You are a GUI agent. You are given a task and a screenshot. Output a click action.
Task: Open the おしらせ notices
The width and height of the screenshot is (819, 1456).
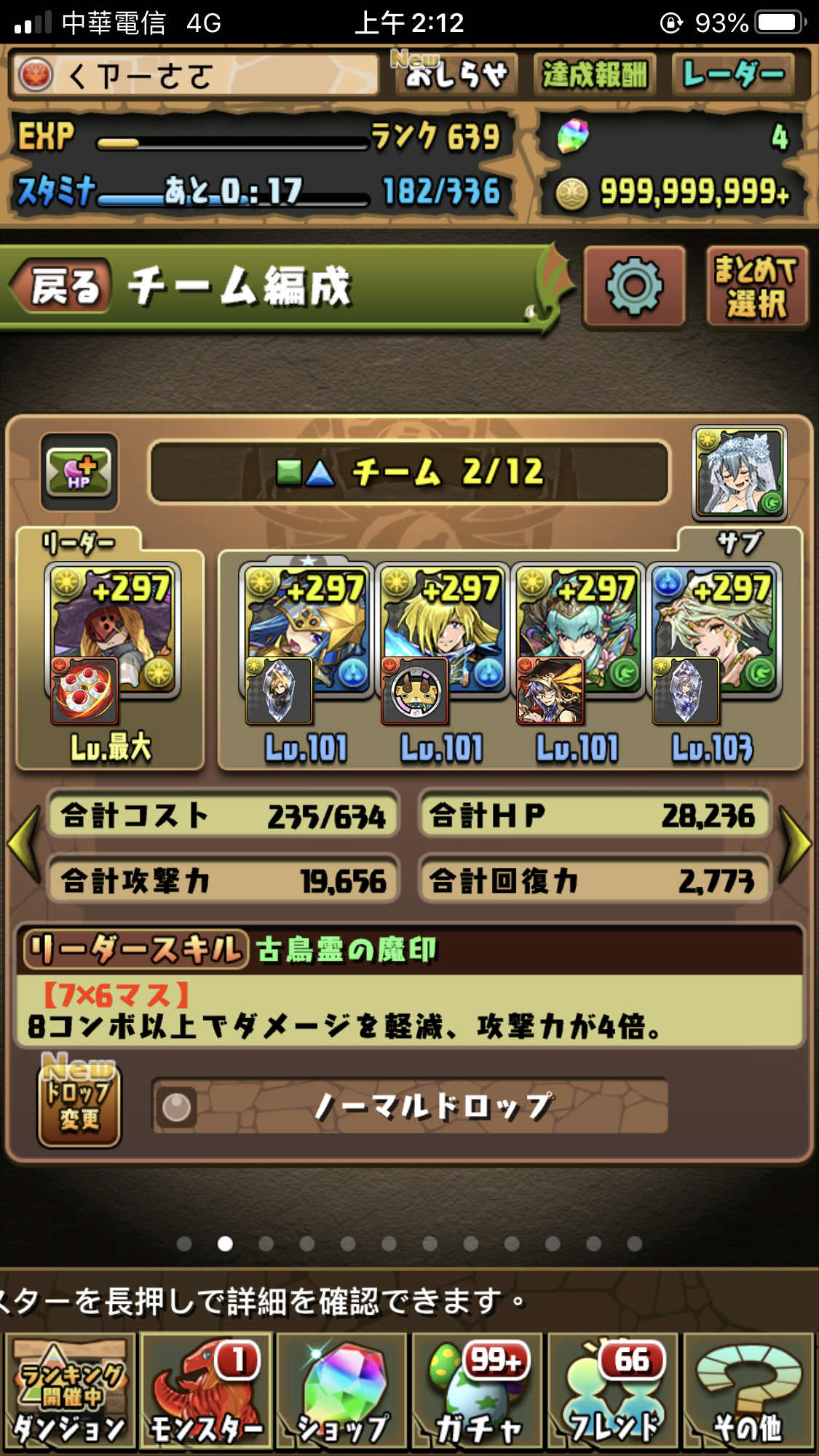[x=456, y=74]
